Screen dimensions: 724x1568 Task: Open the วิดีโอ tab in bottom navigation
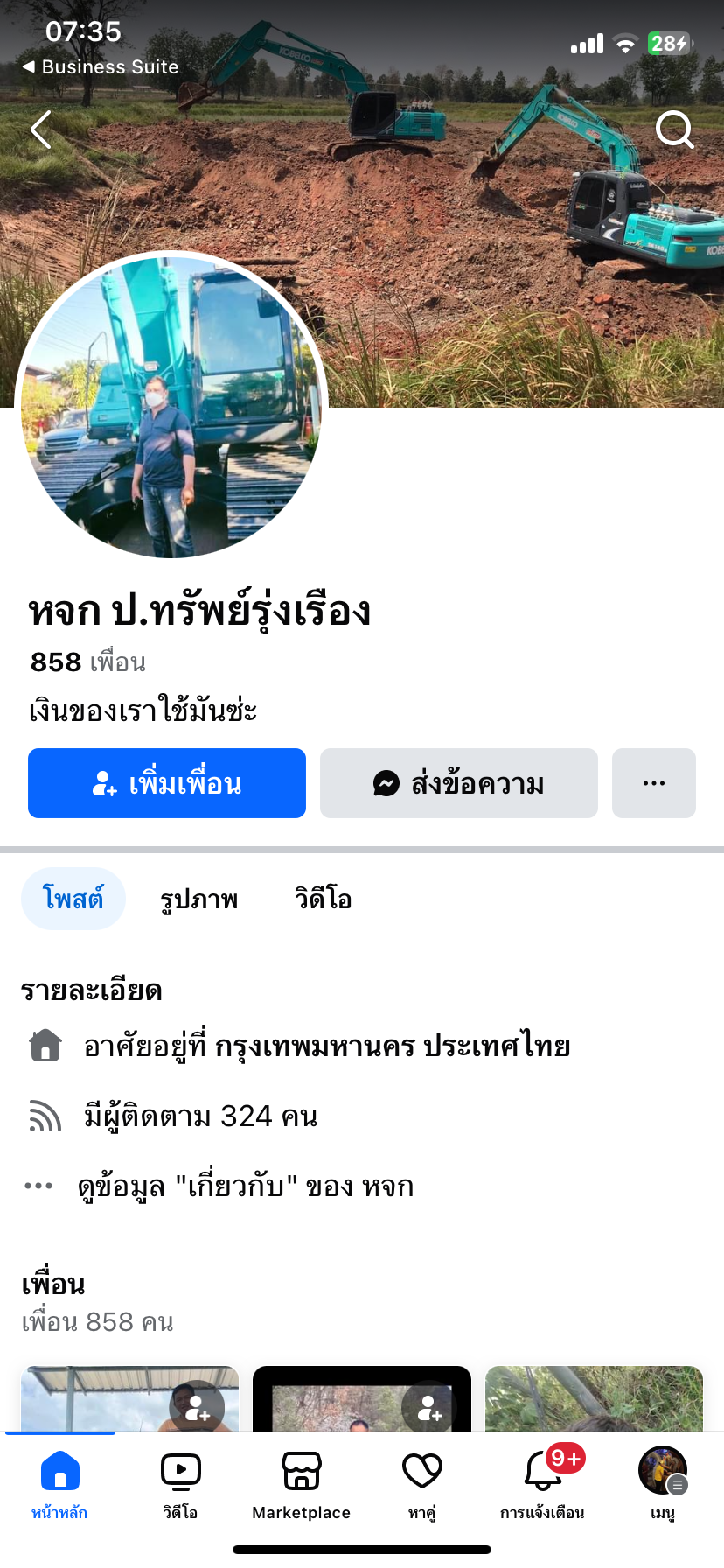coord(180,1484)
